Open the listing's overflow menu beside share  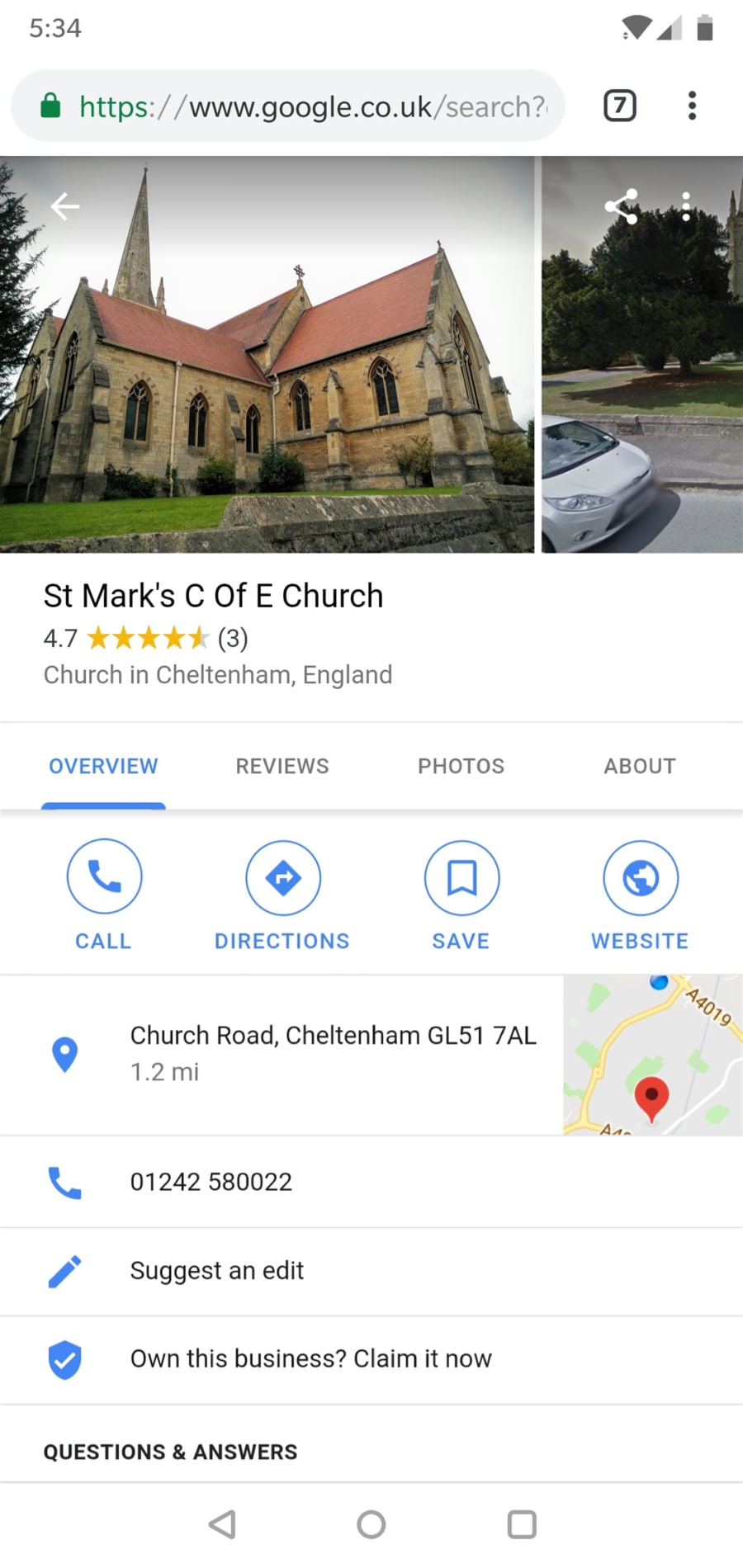(x=686, y=206)
